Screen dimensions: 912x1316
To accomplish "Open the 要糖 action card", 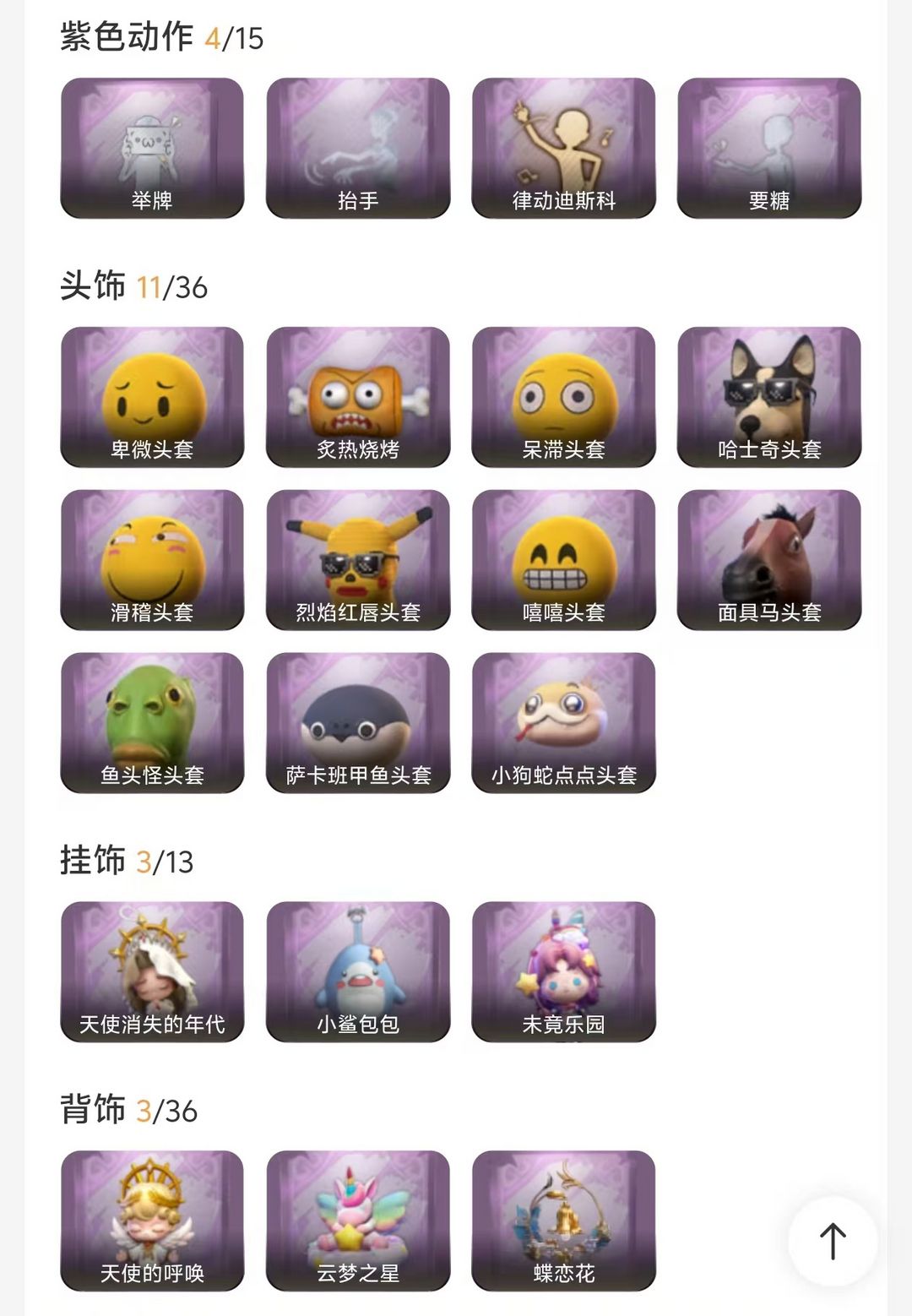I will [x=769, y=148].
